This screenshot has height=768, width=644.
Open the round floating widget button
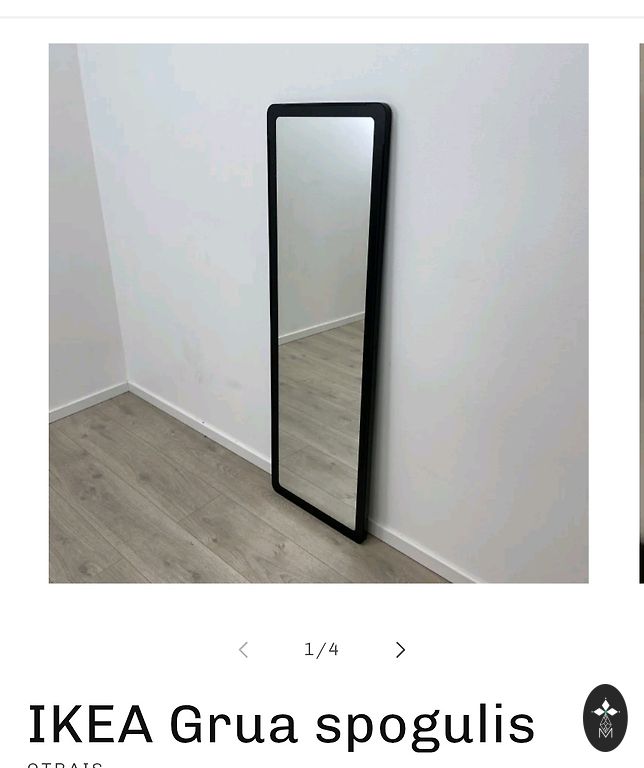pyautogui.click(x=605, y=717)
